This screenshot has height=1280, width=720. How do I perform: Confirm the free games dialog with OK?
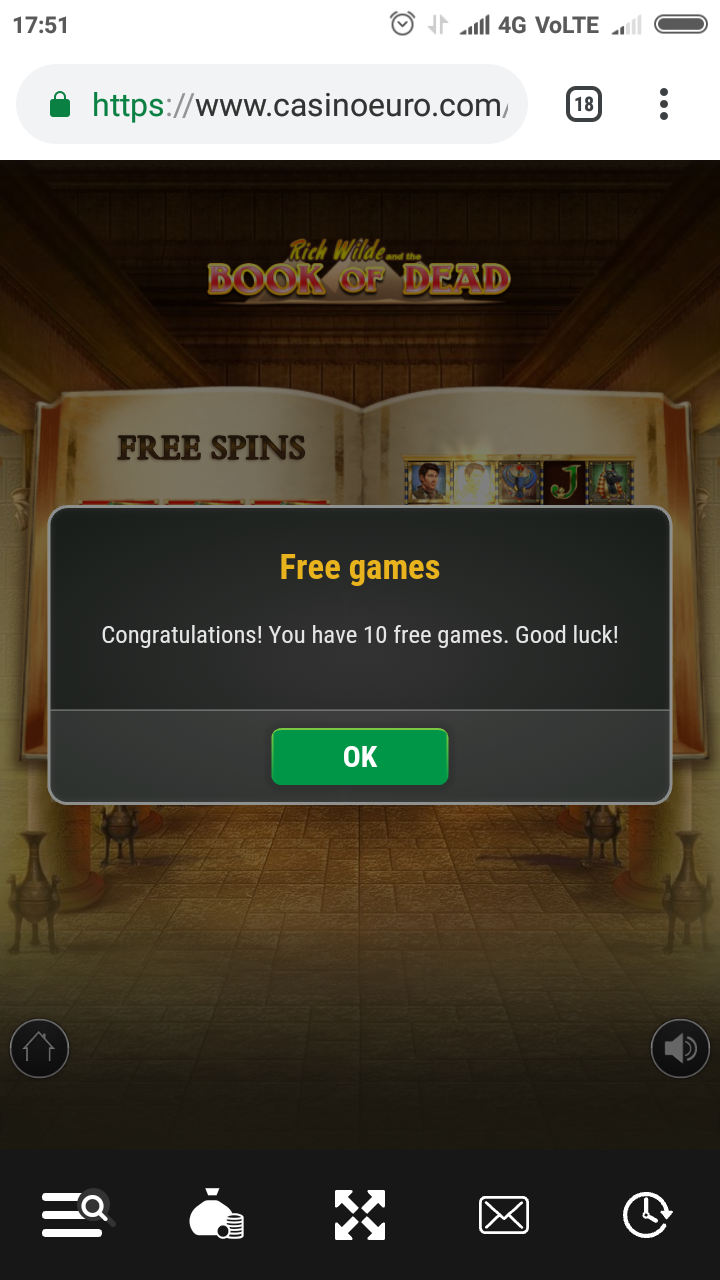359,757
